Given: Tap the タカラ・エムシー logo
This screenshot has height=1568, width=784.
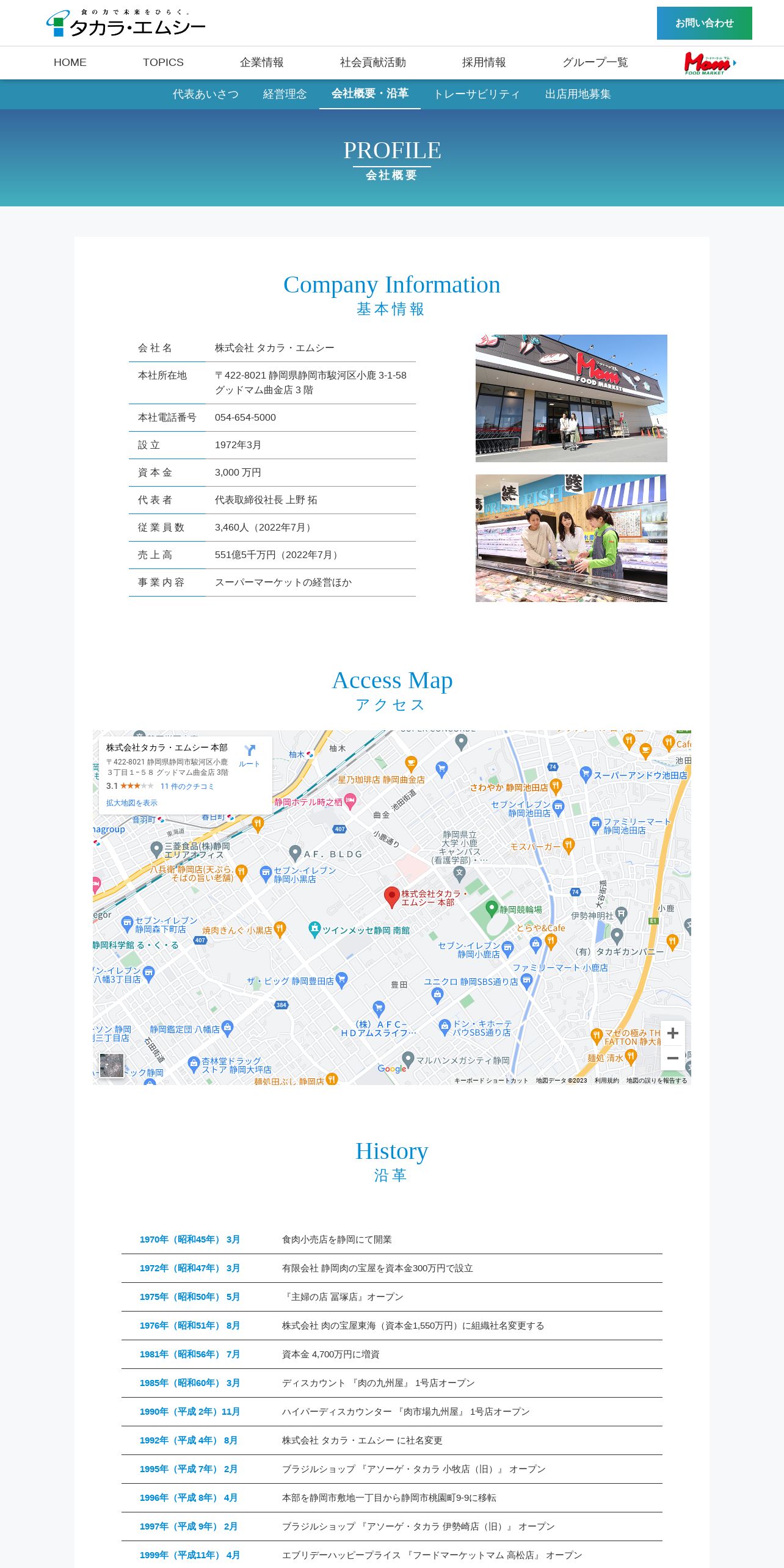Looking at the screenshot, I should coord(126,23).
